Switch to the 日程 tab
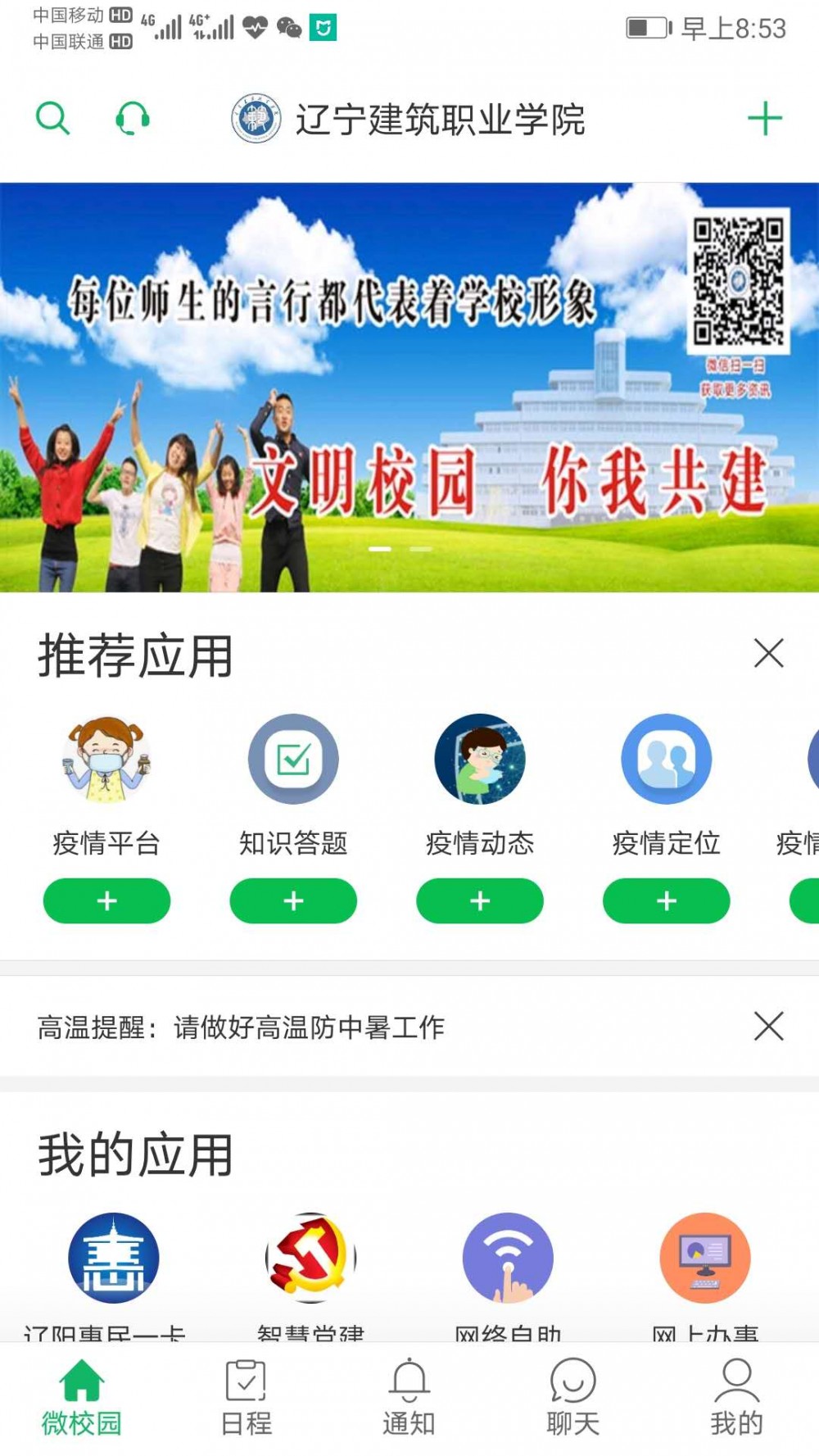 246,1399
